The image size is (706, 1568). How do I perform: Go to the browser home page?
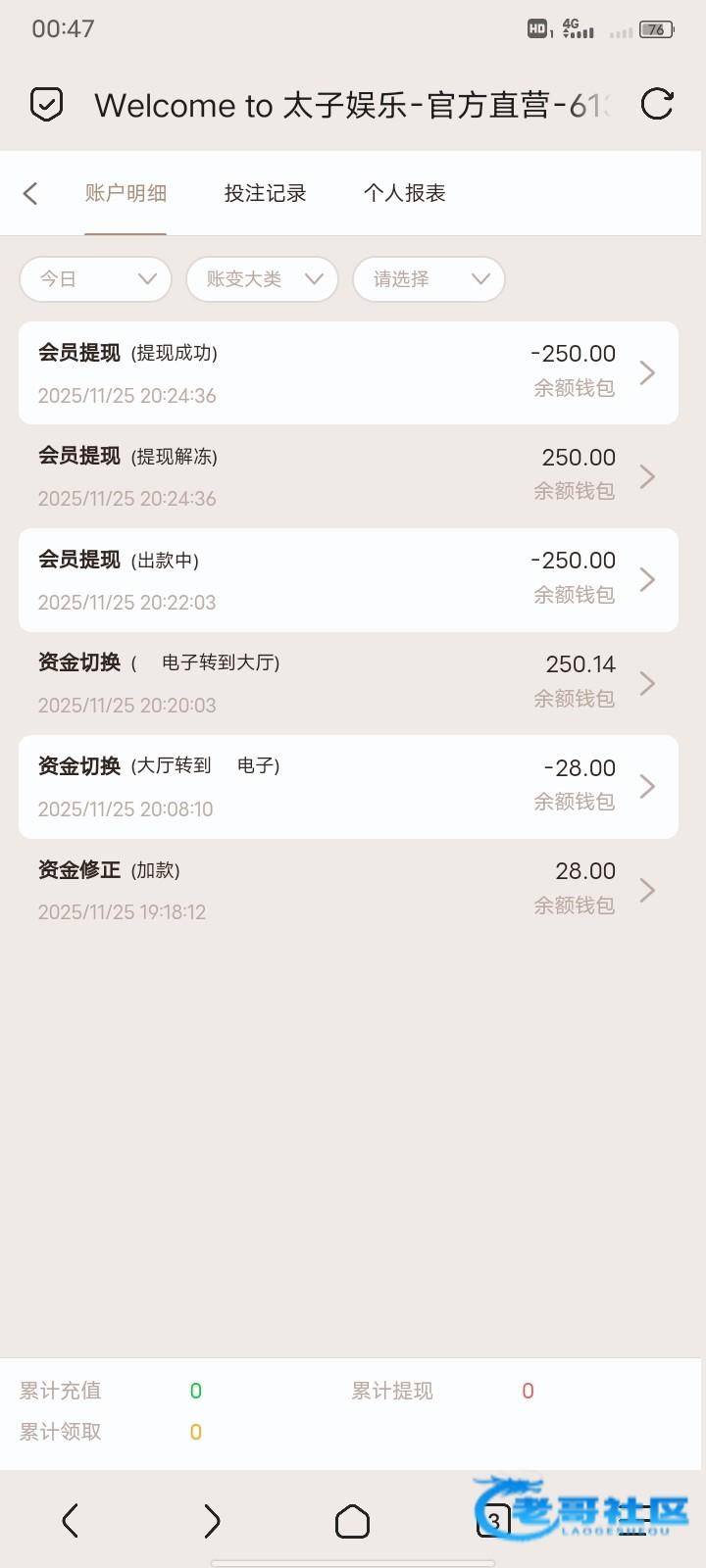352,1521
